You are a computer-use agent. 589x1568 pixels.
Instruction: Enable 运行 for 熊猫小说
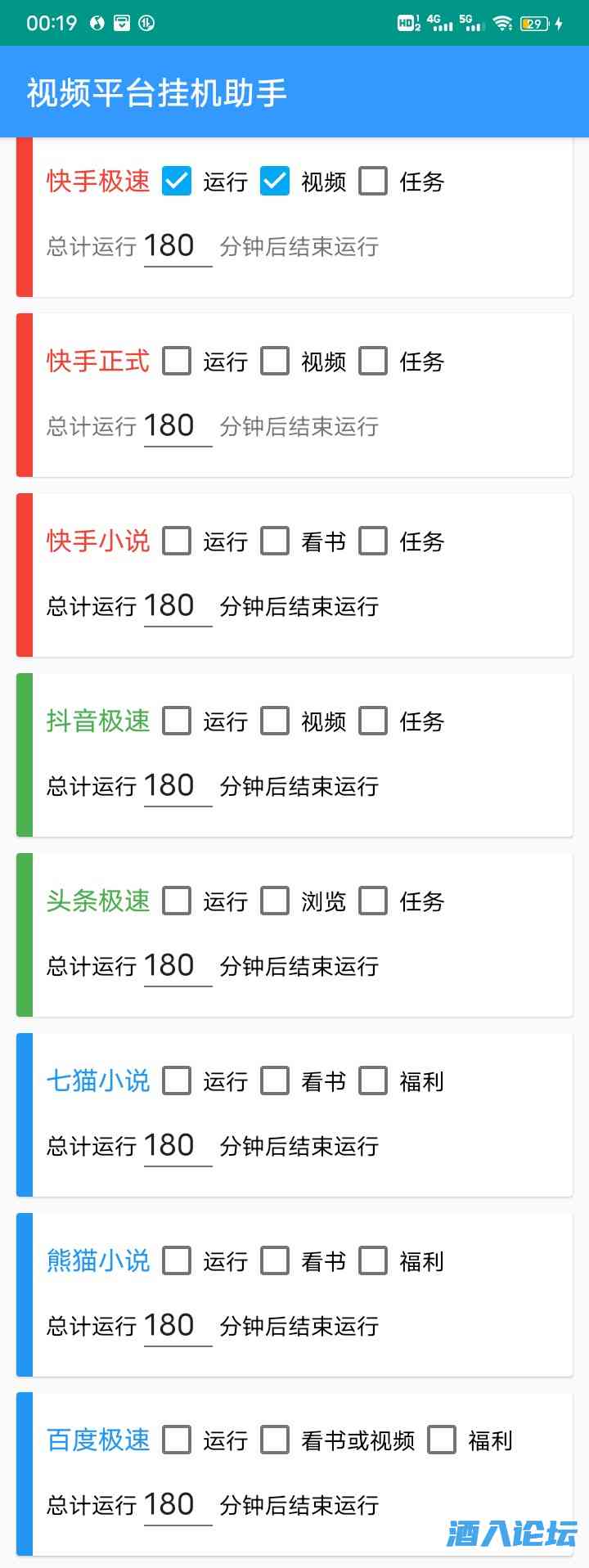click(177, 1260)
